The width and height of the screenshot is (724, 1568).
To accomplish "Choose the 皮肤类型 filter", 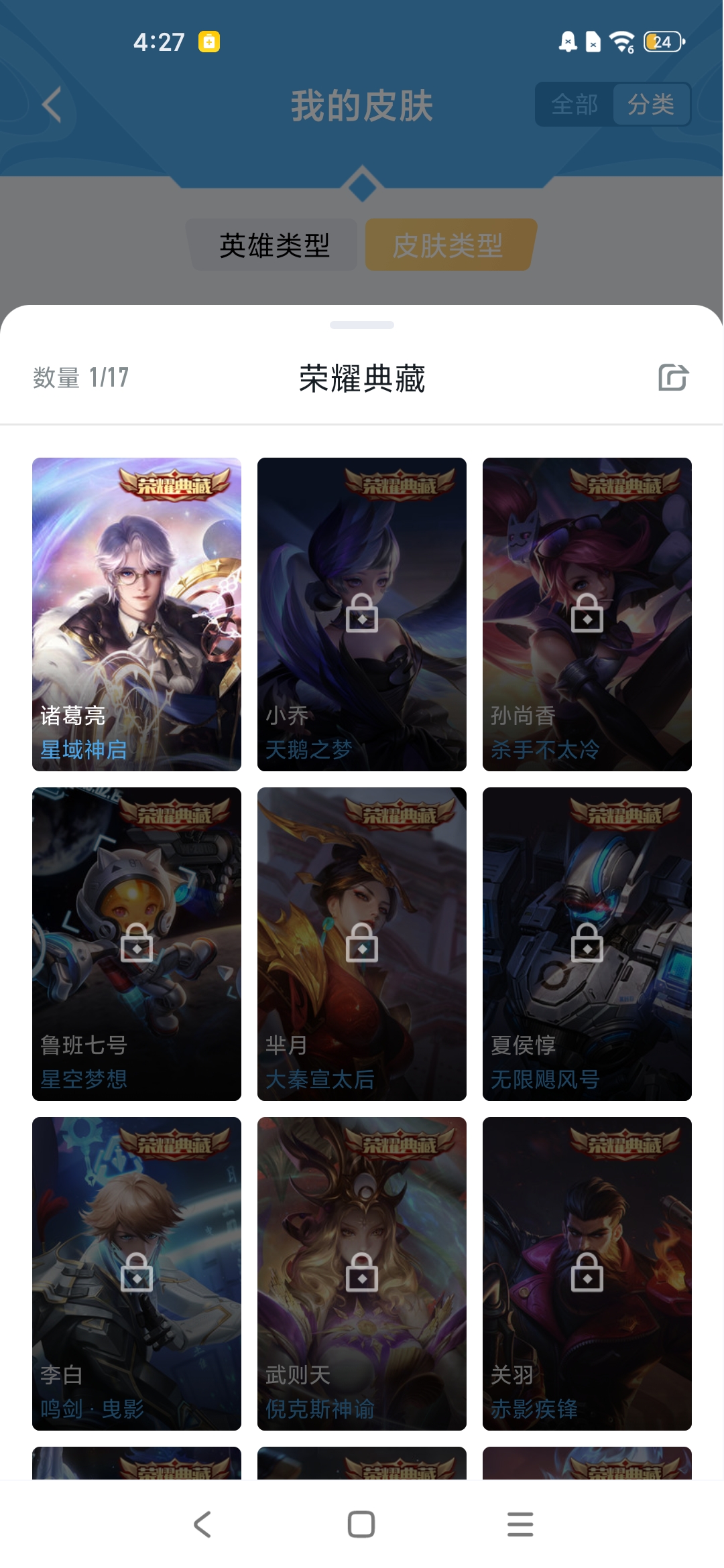I will click(x=448, y=245).
